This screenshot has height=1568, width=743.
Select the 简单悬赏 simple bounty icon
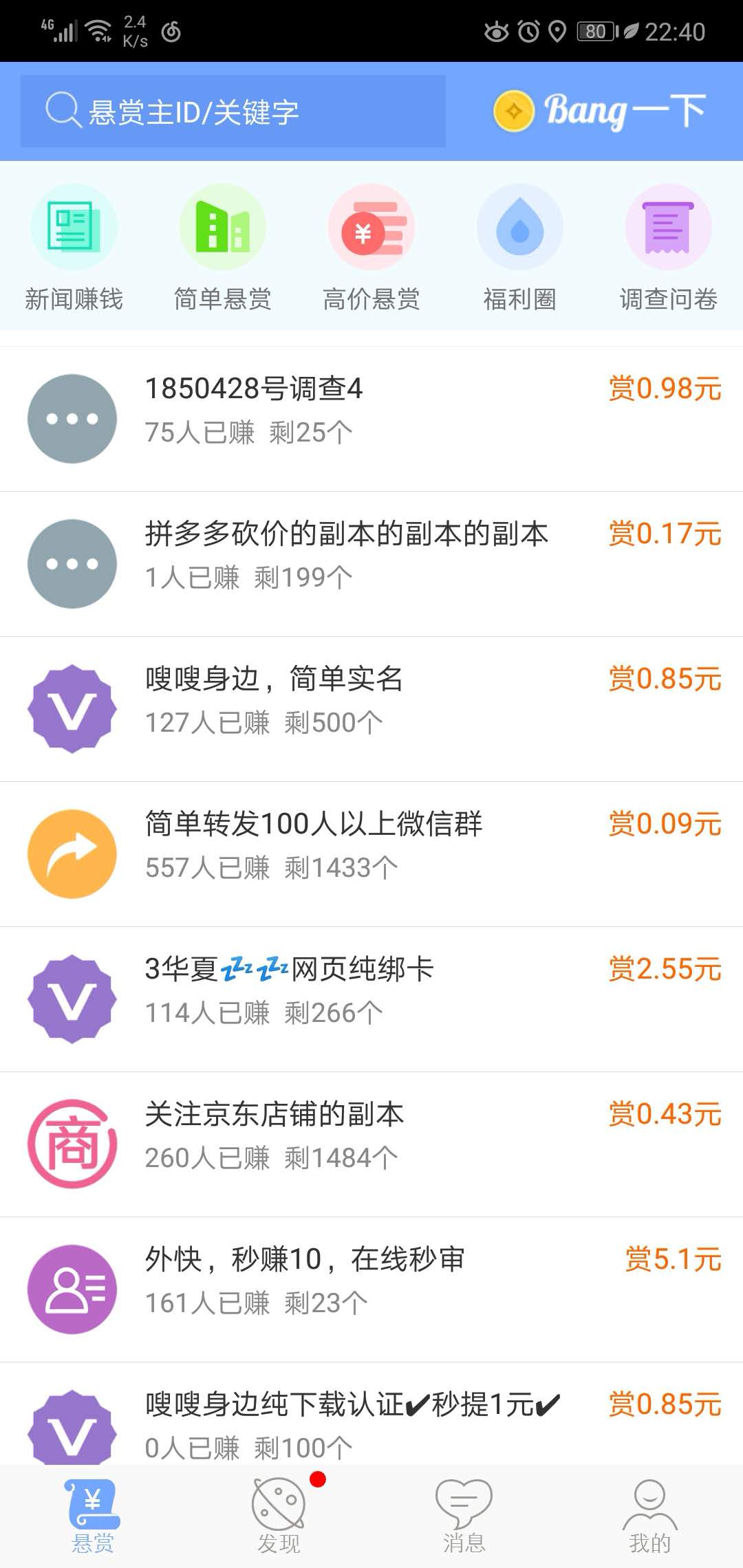coord(222,227)
